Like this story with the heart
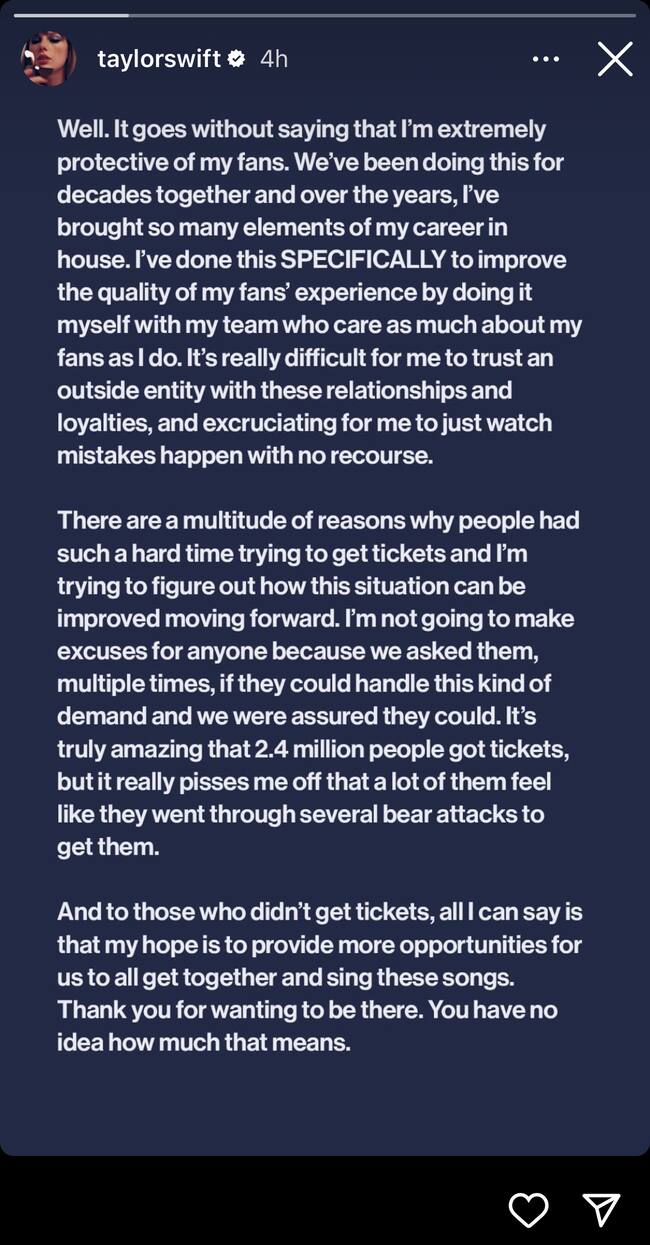This screenshot has height=1245, width=650. pos(528,1209)
